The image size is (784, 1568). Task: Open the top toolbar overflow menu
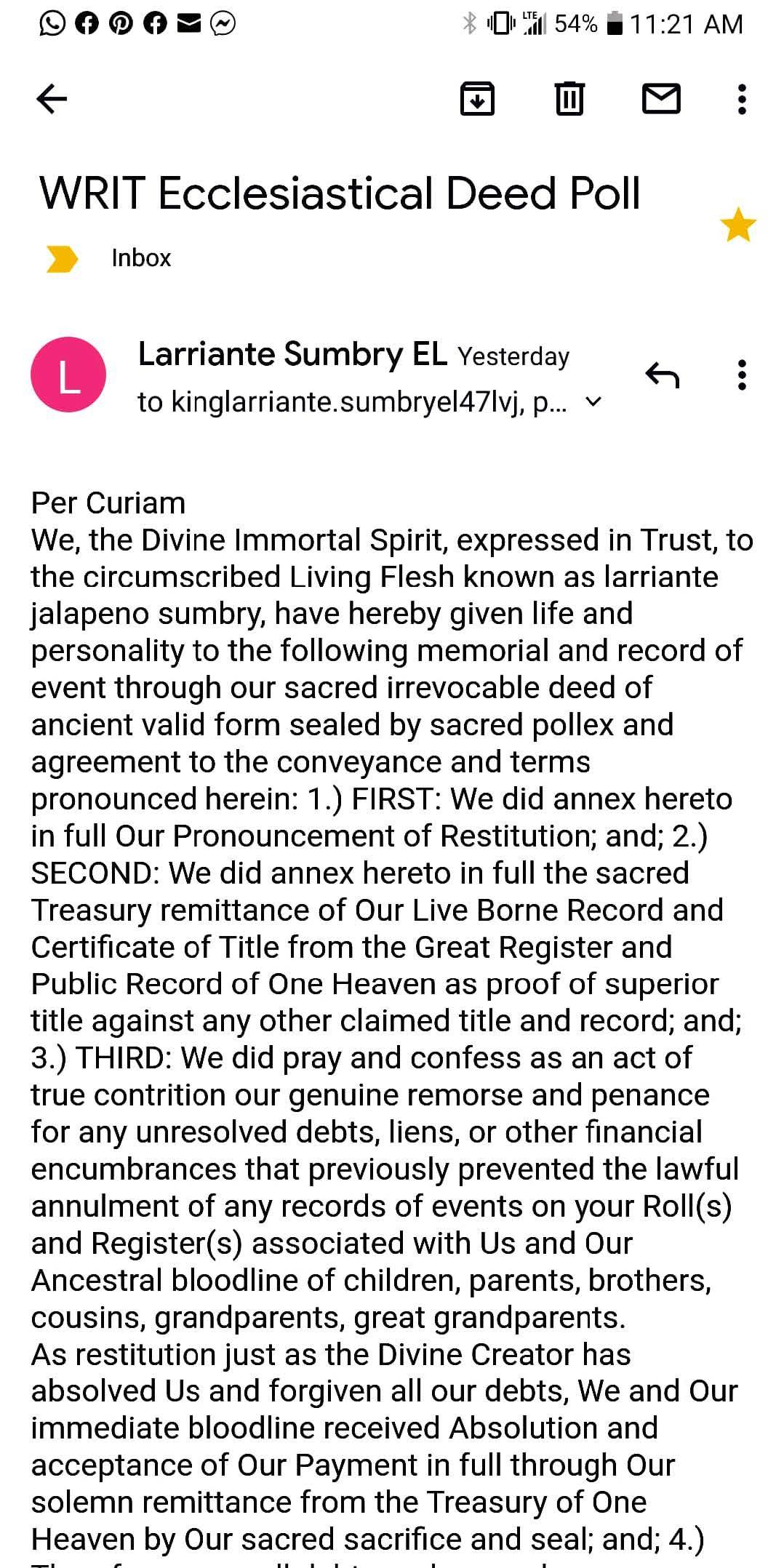[741, 99]
